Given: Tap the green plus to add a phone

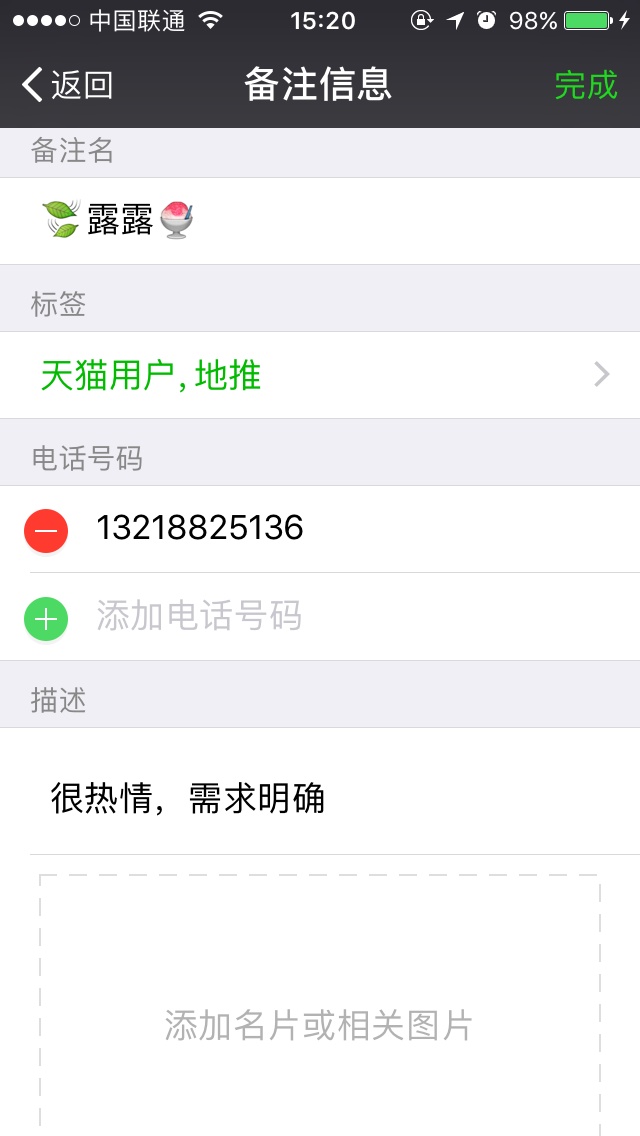Looking at the screenshot, I should coord(46,619).
